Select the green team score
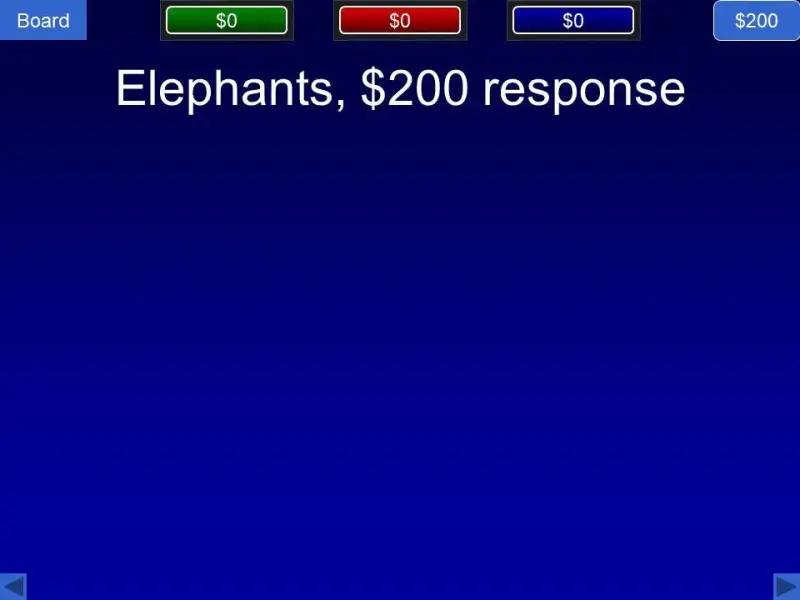This screenshot has width=800, height=600. pyautogui.click(x=227, y=20)
